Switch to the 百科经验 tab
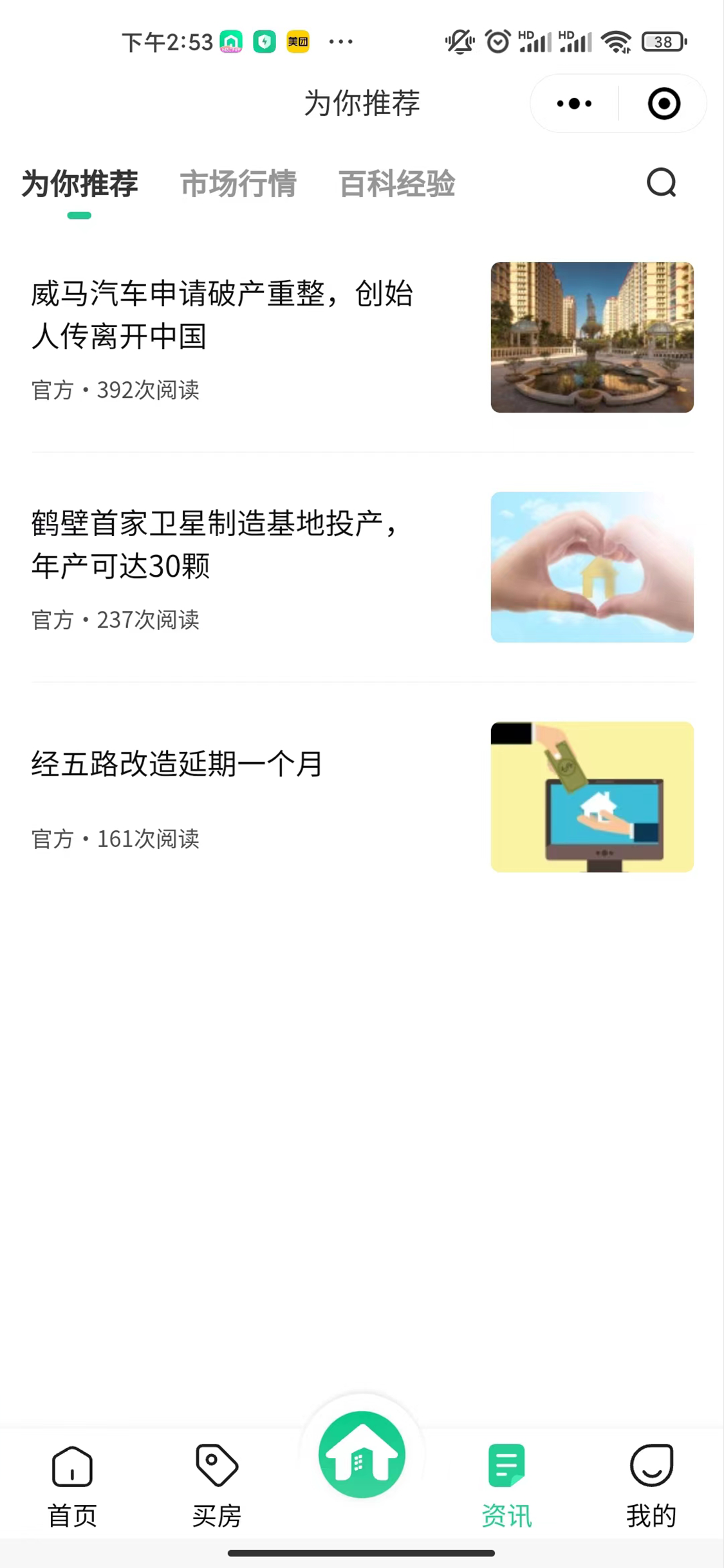Screen dimensions: 724x1568 [396, 184]
